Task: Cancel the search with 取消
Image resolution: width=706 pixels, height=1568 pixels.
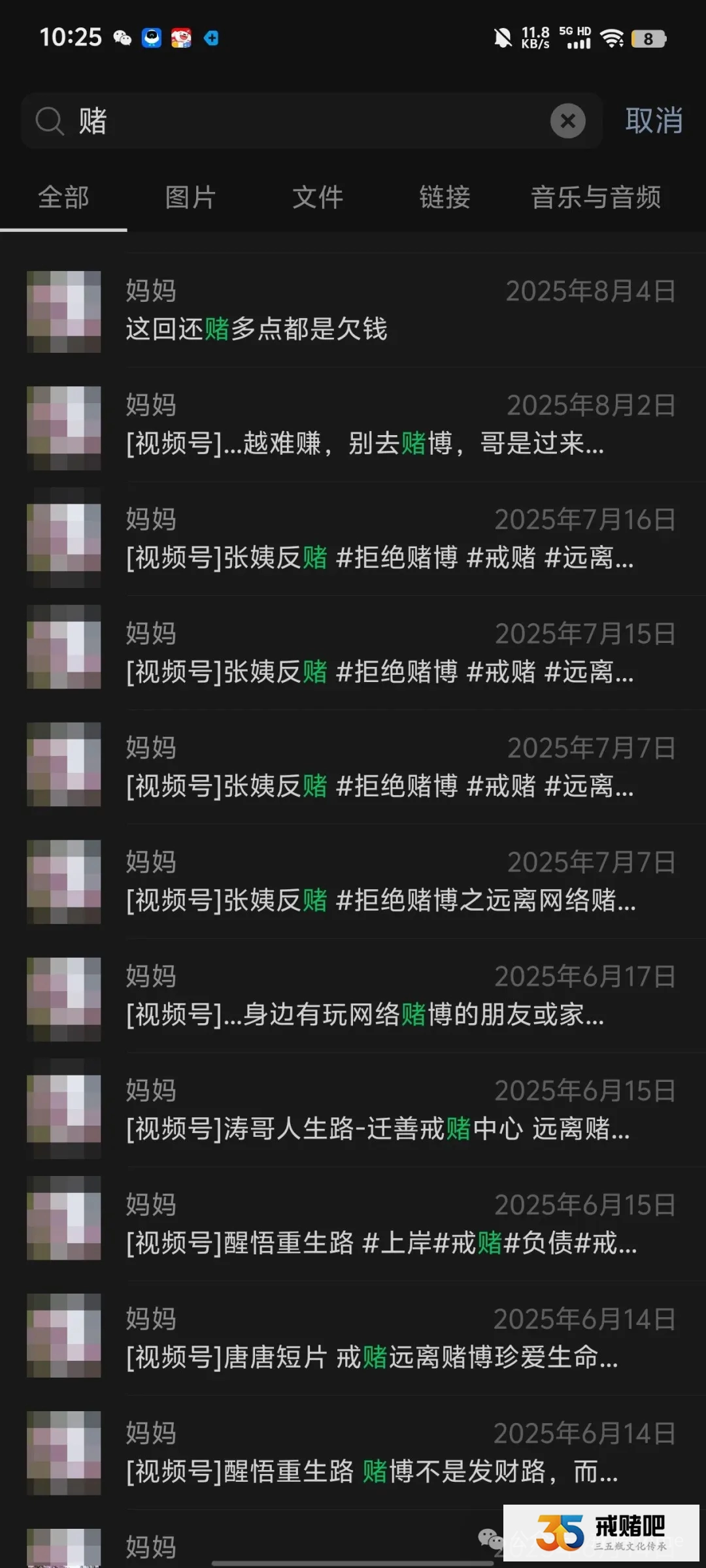Action: 654,121
